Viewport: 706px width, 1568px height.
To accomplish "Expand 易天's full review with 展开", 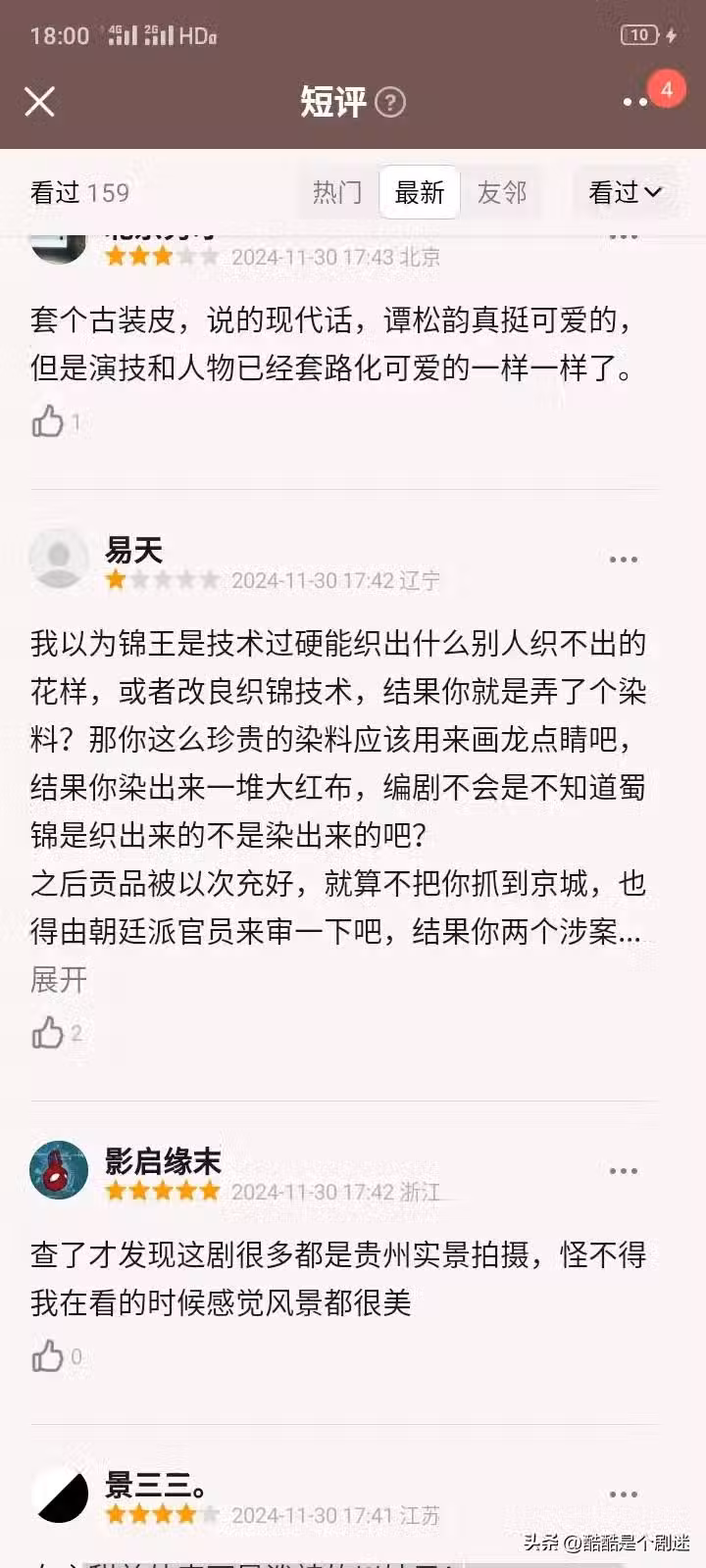I will point(59,979).
